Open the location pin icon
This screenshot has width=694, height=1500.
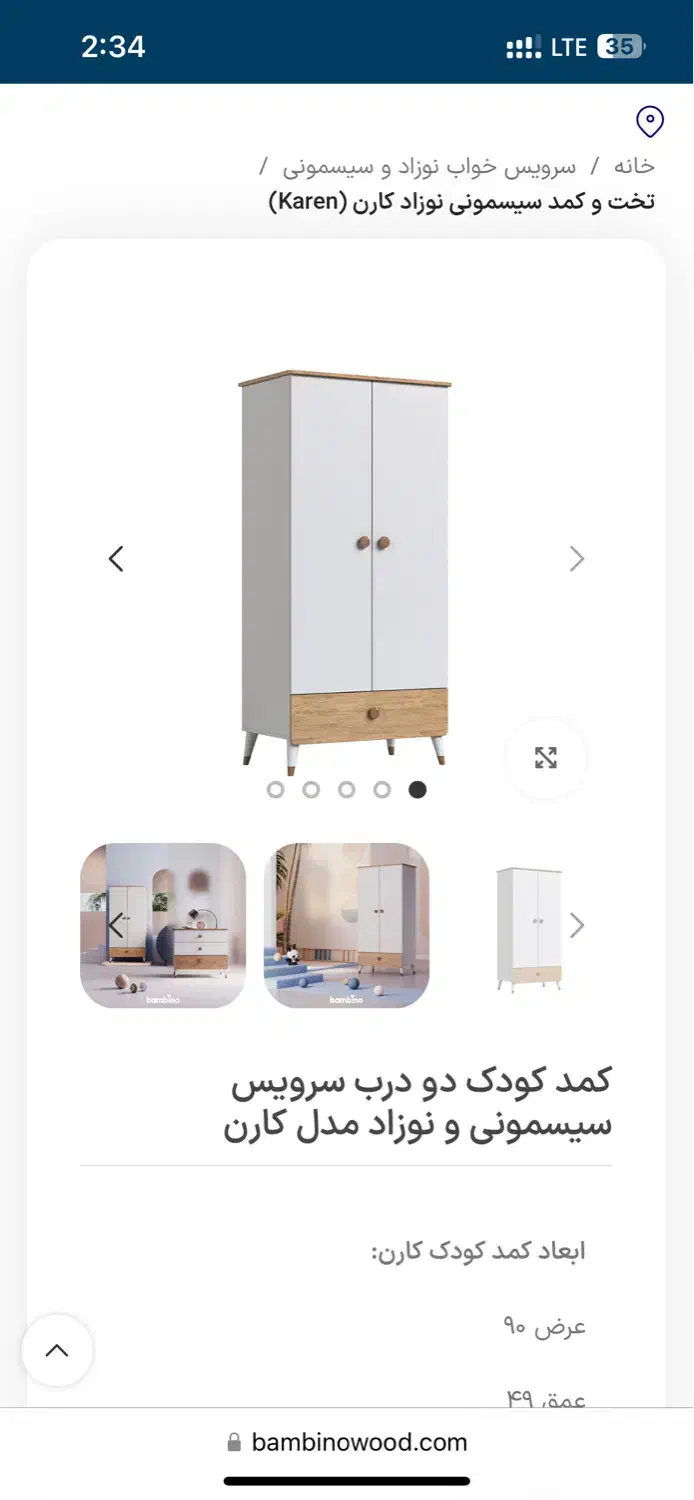tap(650, 122)
